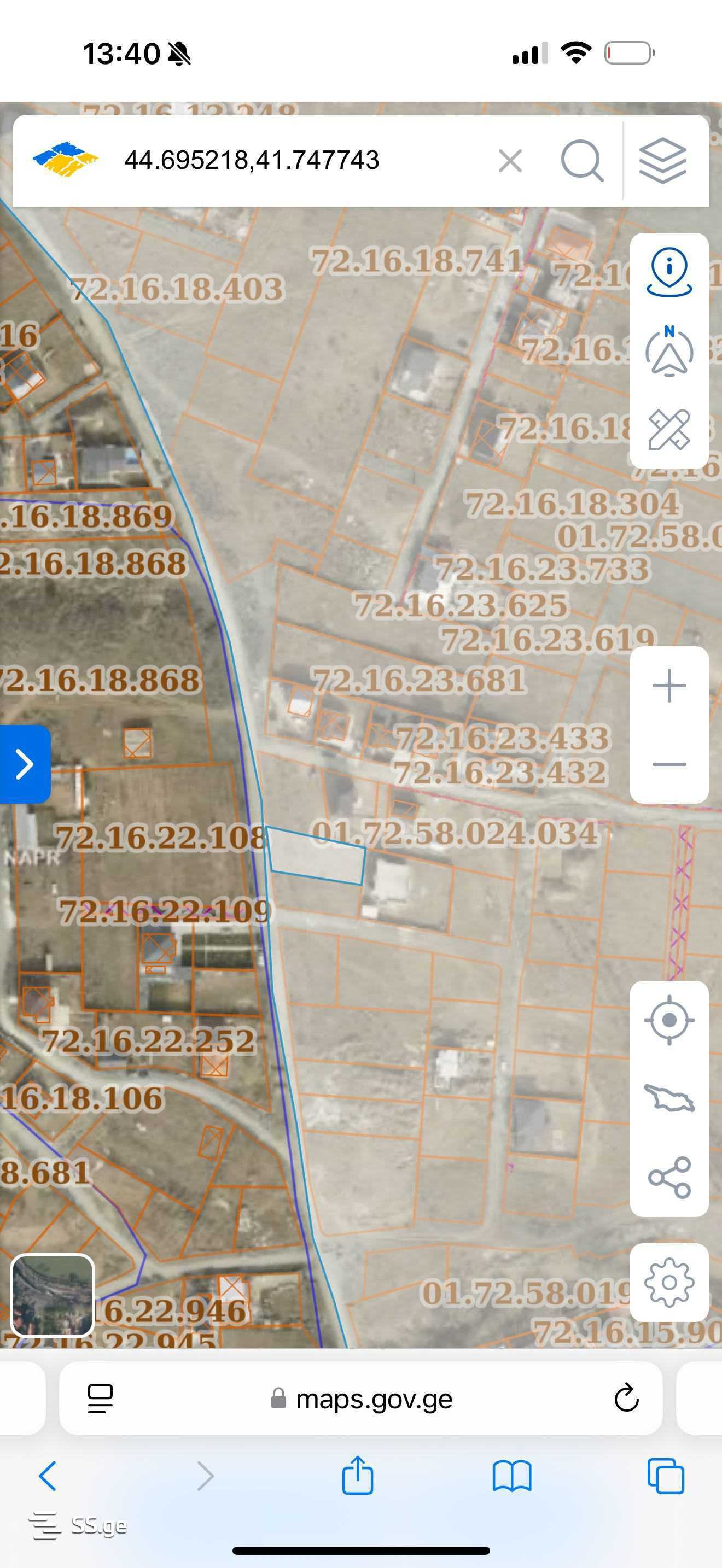Zoom in on the map
The height and width of the screenshot is (1568, 722).
click(669, 686)
